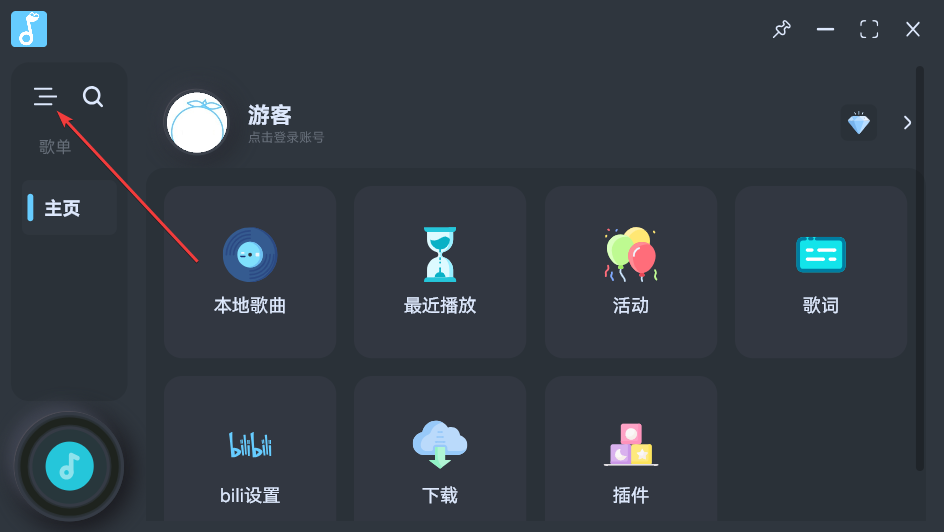Open the diamond VIP icon

[858, 123]
